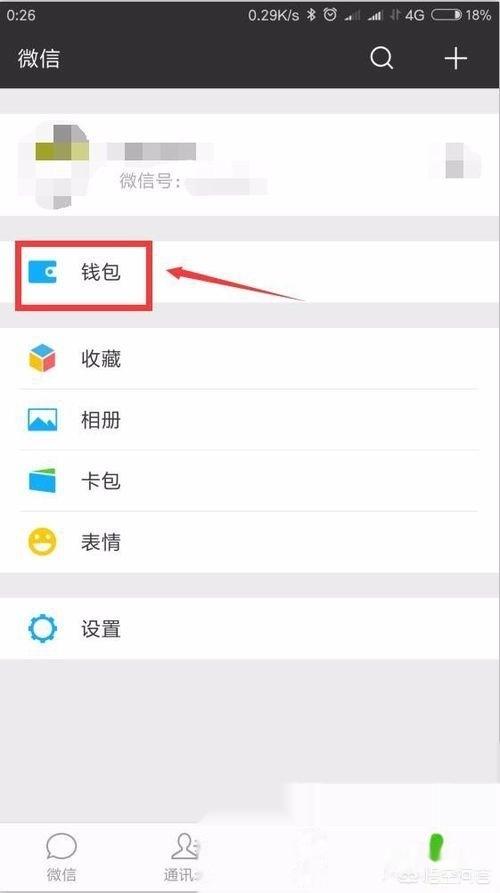Open the profile card with 微信号
The height and width of the screenshot is (893, 500).
[250, 165]
